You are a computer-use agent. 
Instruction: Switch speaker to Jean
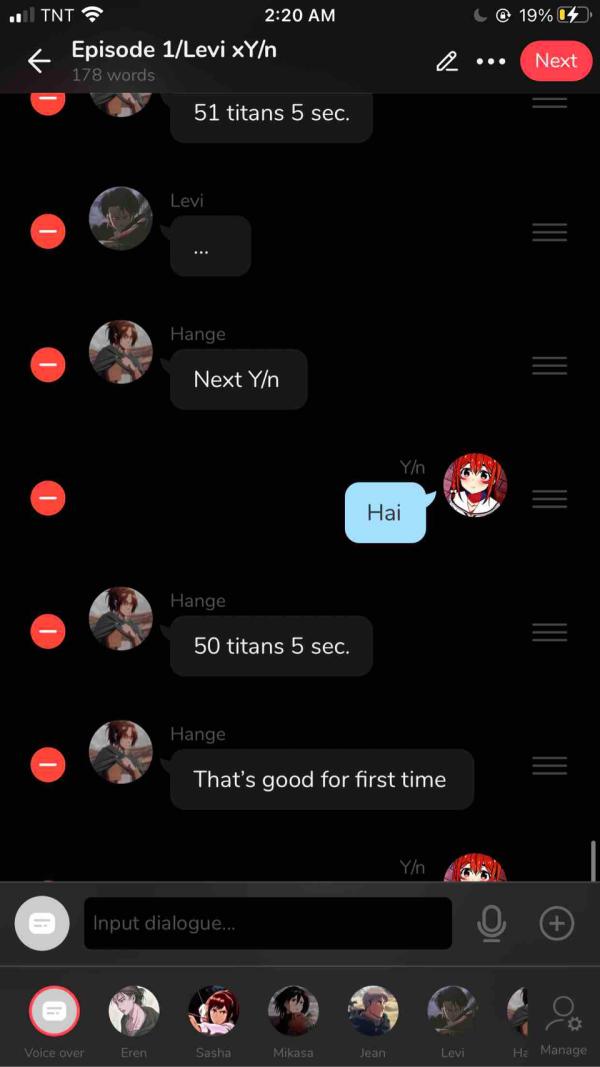(372, 1012)
